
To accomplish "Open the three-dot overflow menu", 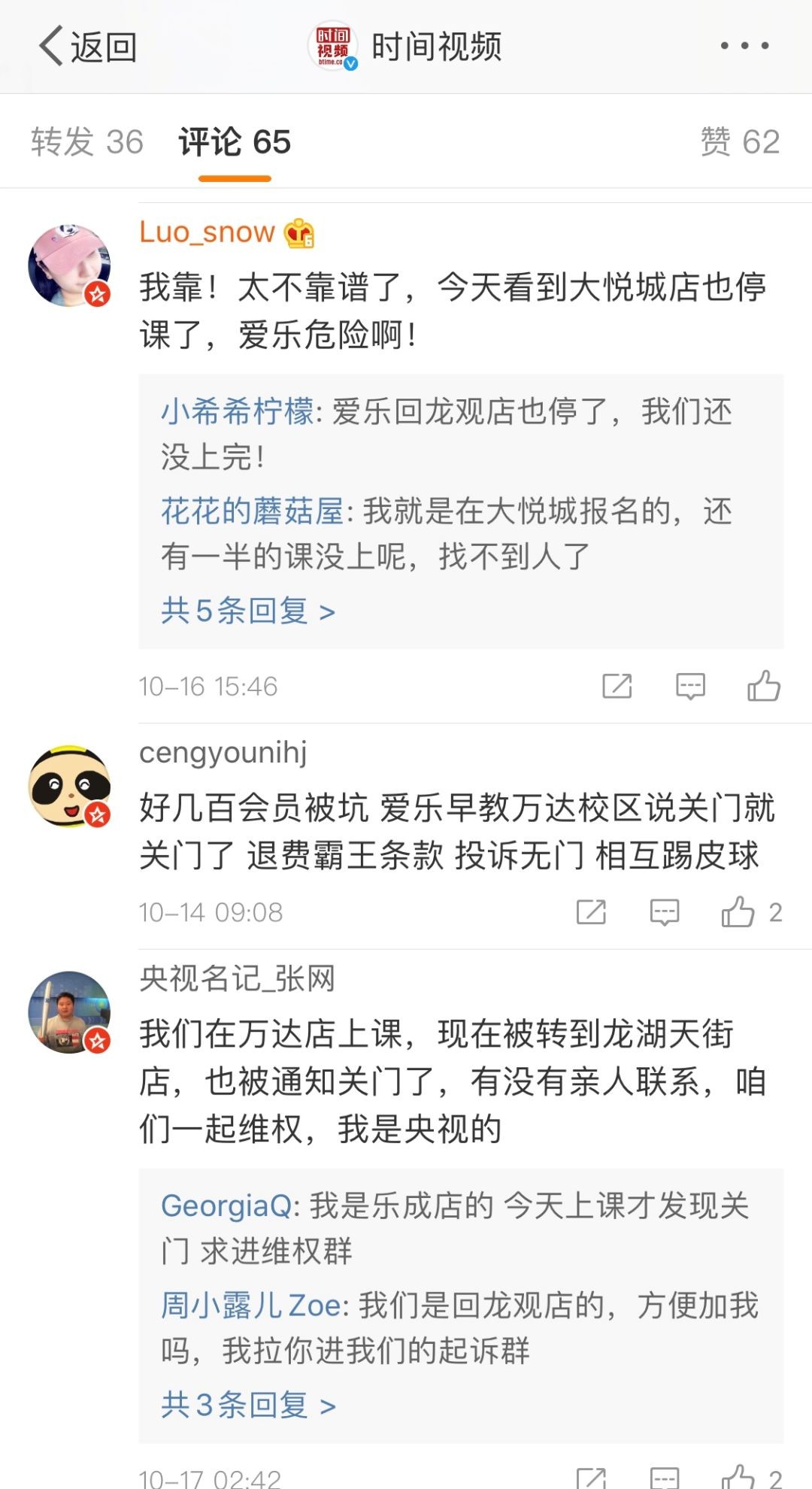I will click(744, 46).
